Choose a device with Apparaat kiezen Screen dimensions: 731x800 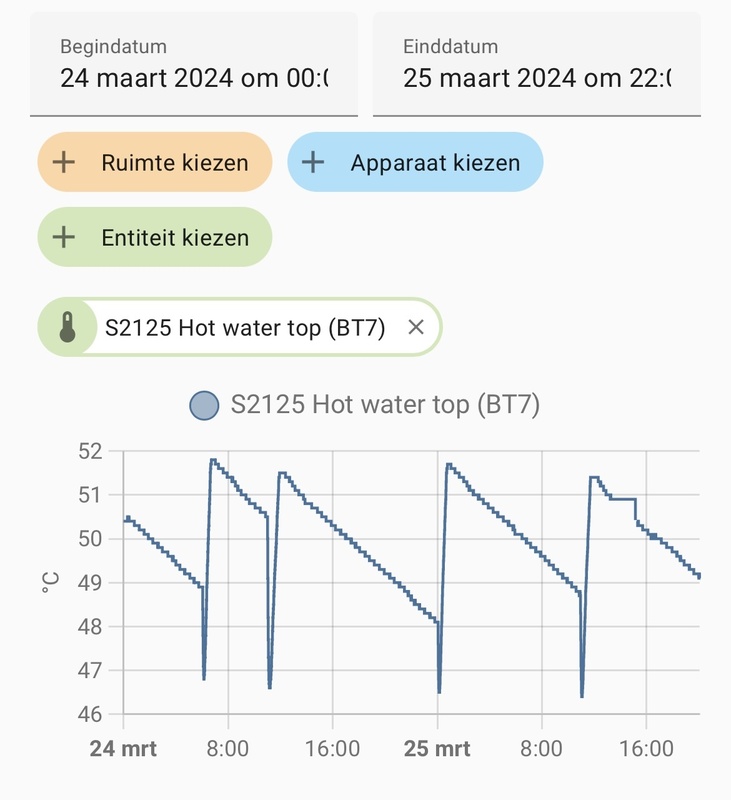(x=415, y=162)
